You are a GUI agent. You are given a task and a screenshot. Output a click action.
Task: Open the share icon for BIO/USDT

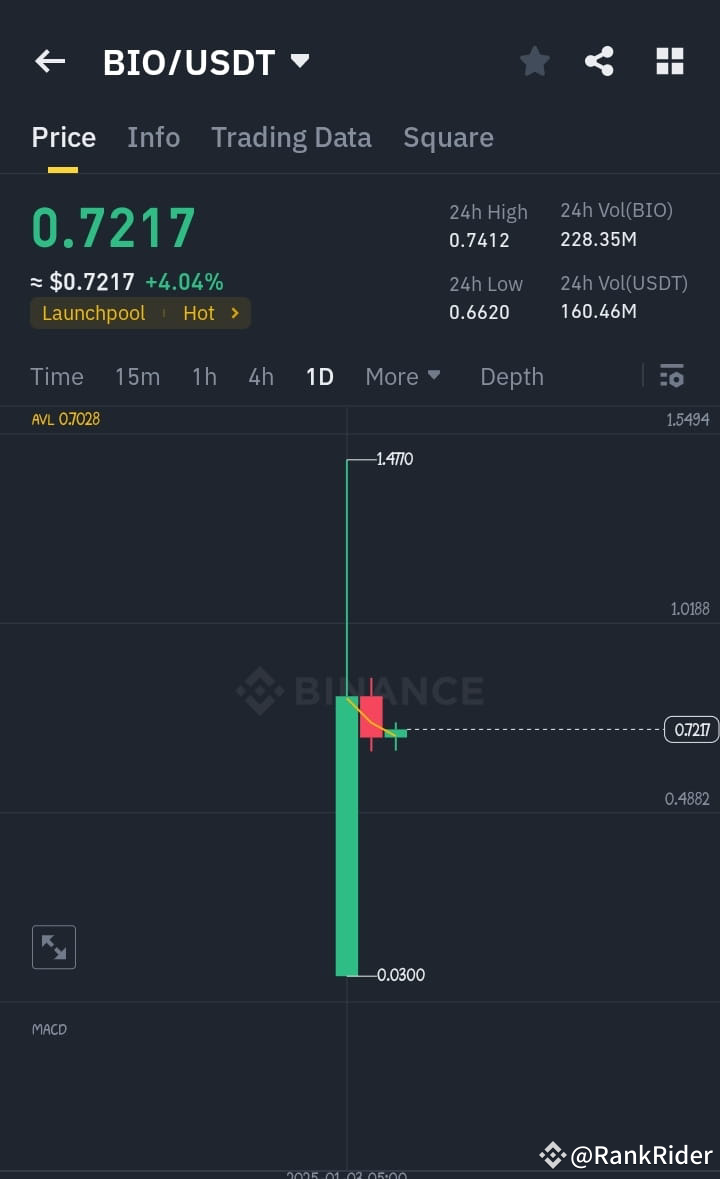point(599,61)
